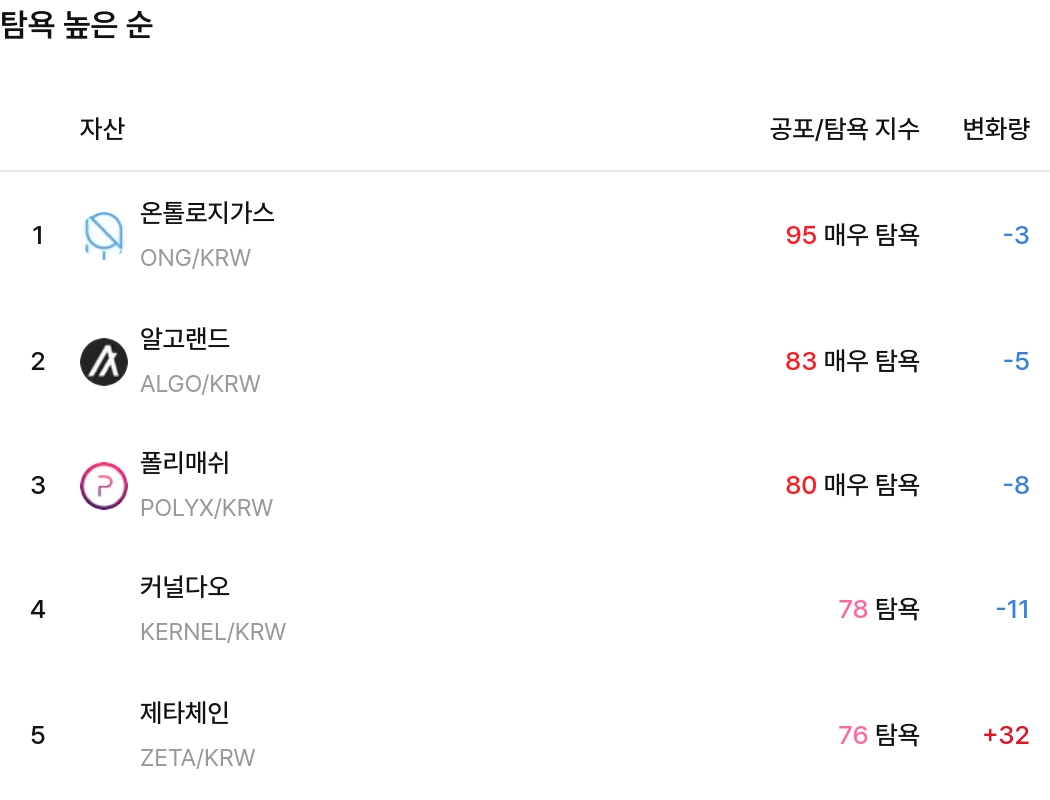Viewport: 1050px width, 800px height.
Task: View 폴리매쉬 POLYX/KRW details
Action: coord(206,485)
